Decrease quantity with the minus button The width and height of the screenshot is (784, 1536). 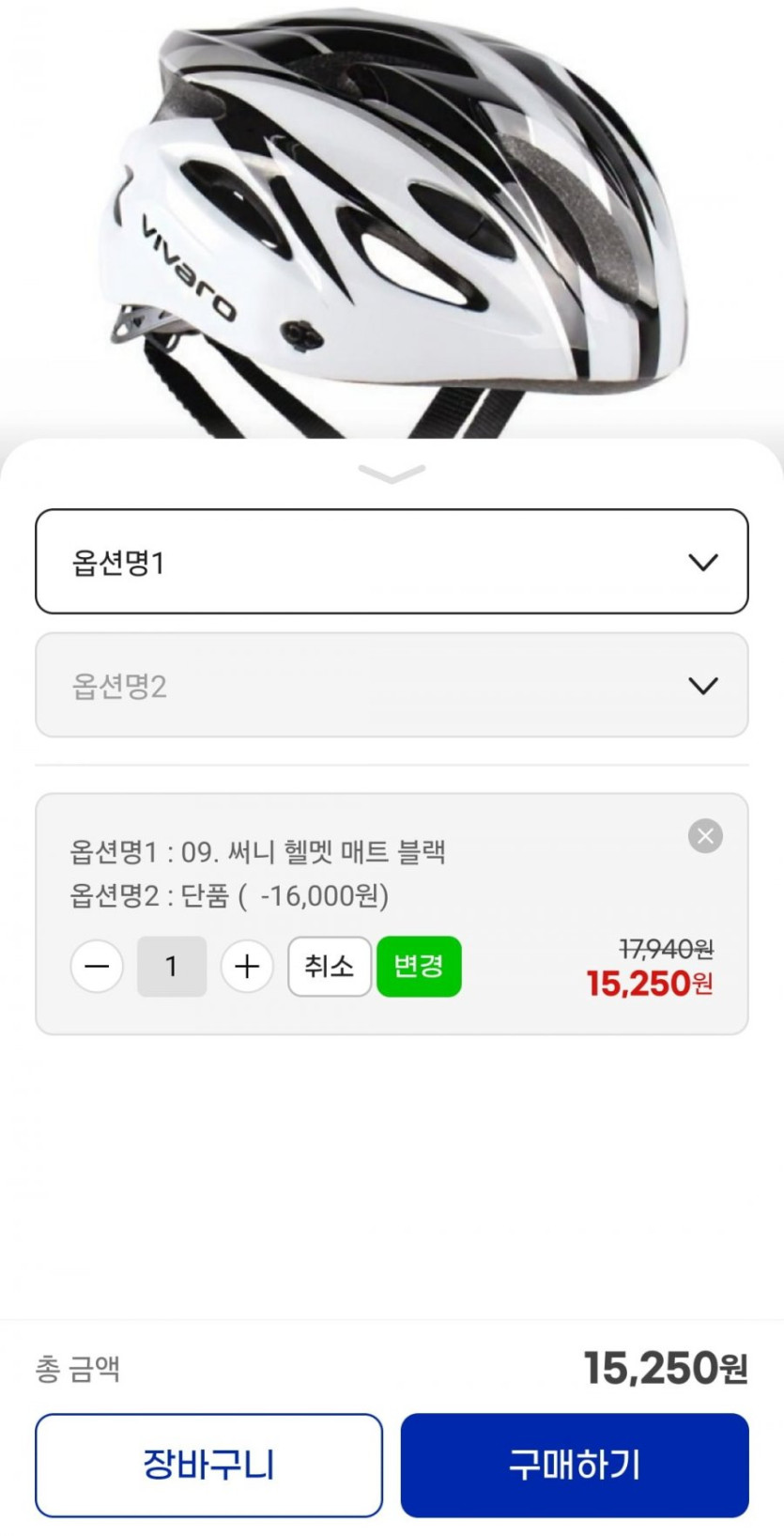tap(97, 966)
